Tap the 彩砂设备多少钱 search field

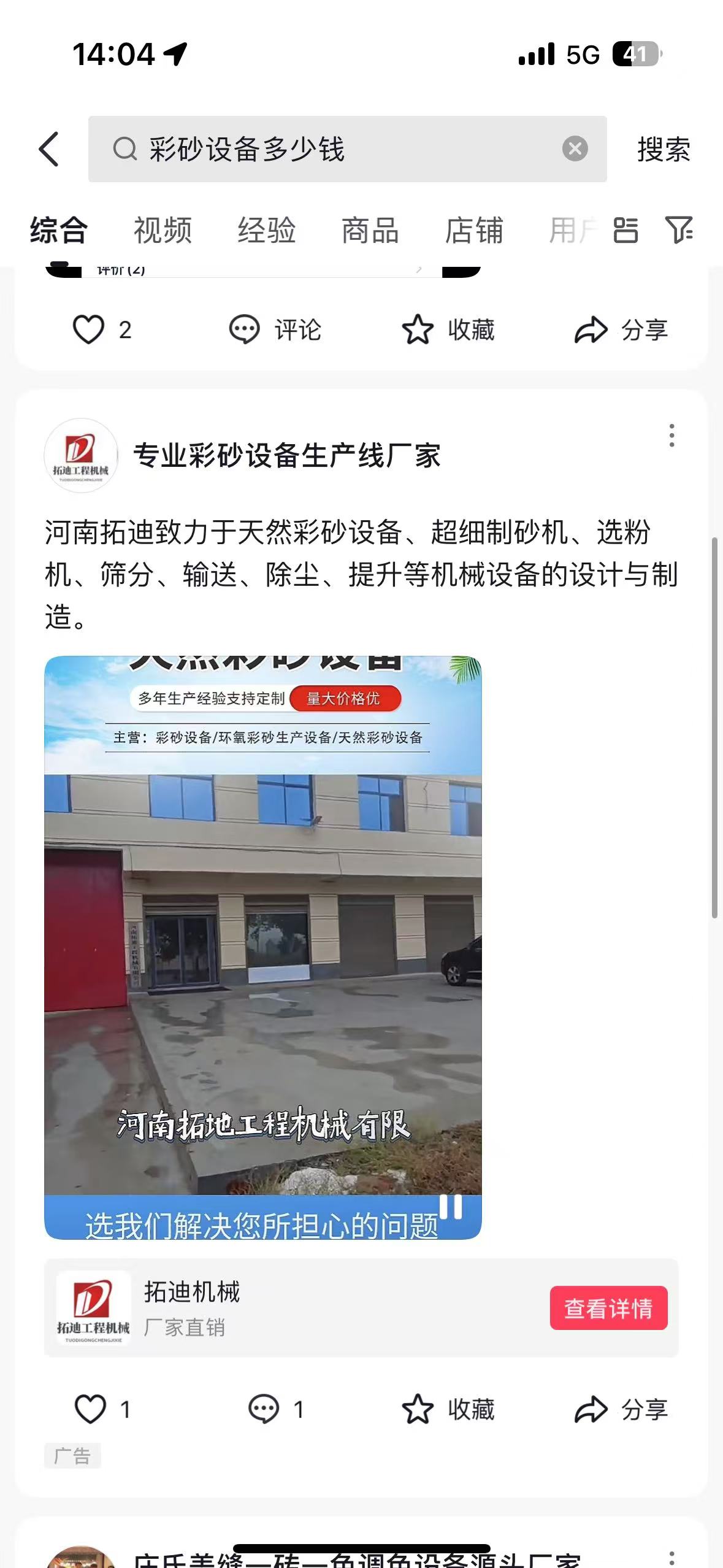(x=331, y=149)
